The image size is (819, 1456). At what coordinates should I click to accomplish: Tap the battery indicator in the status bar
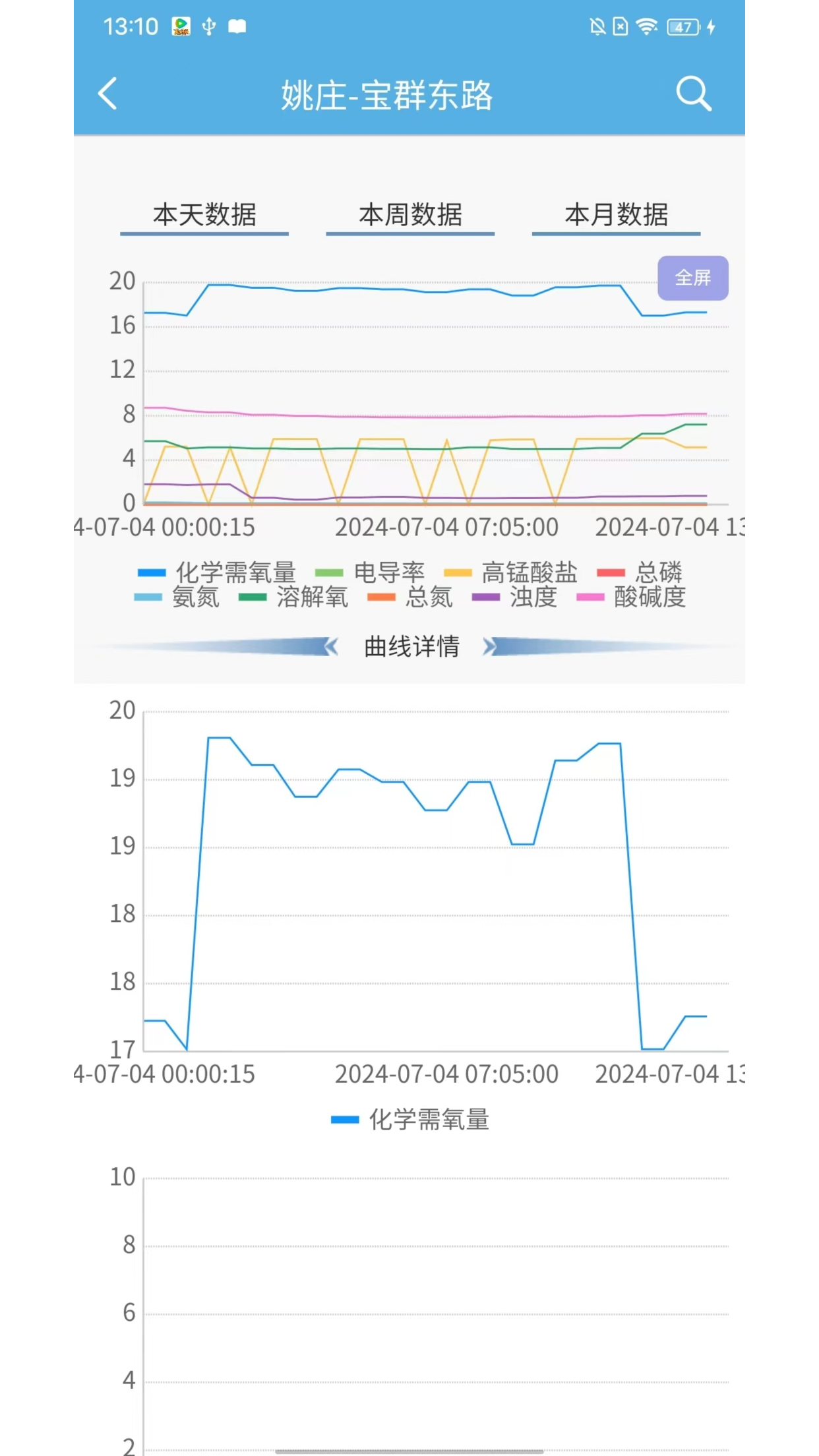tap(682, 28)
